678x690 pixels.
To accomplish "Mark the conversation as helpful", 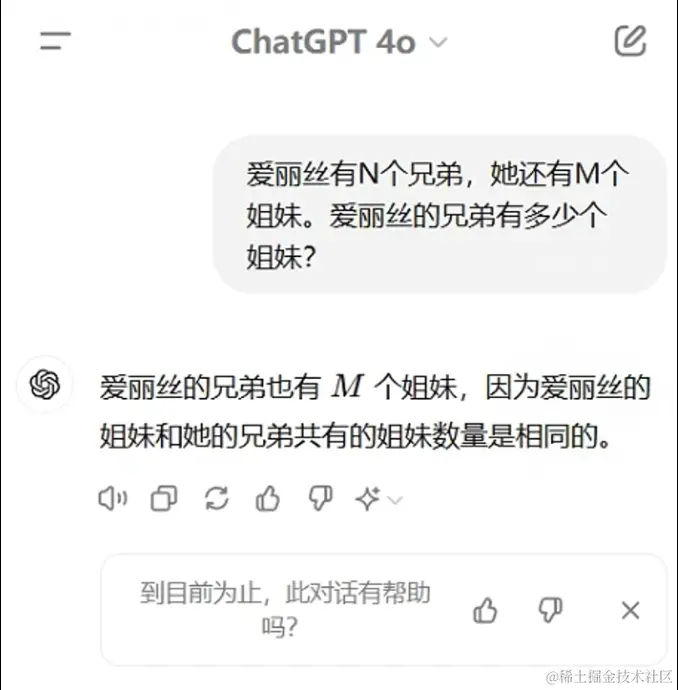I will point(486,610).
